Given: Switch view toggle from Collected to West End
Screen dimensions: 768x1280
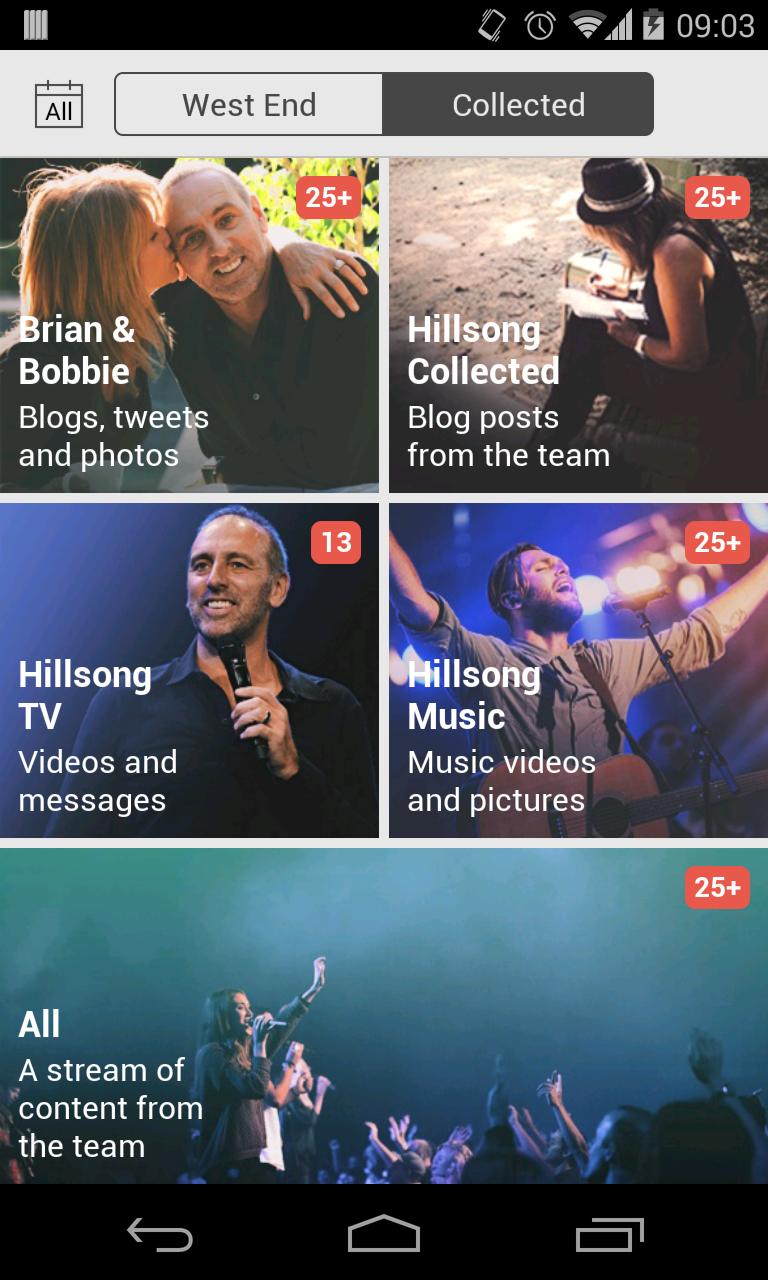Looking at the screenshot, I should (248, 103).
